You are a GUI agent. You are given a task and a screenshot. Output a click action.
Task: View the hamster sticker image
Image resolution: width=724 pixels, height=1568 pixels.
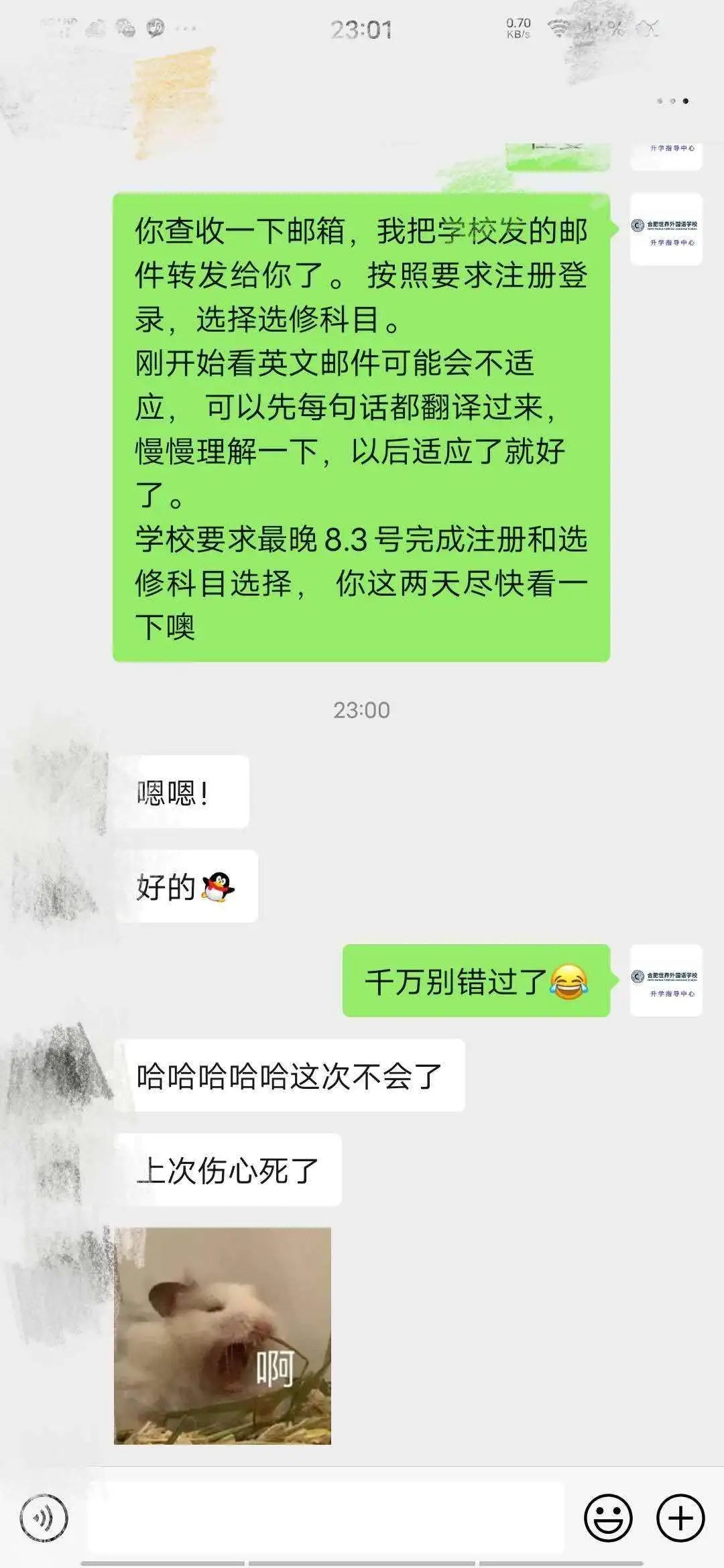223,1335
